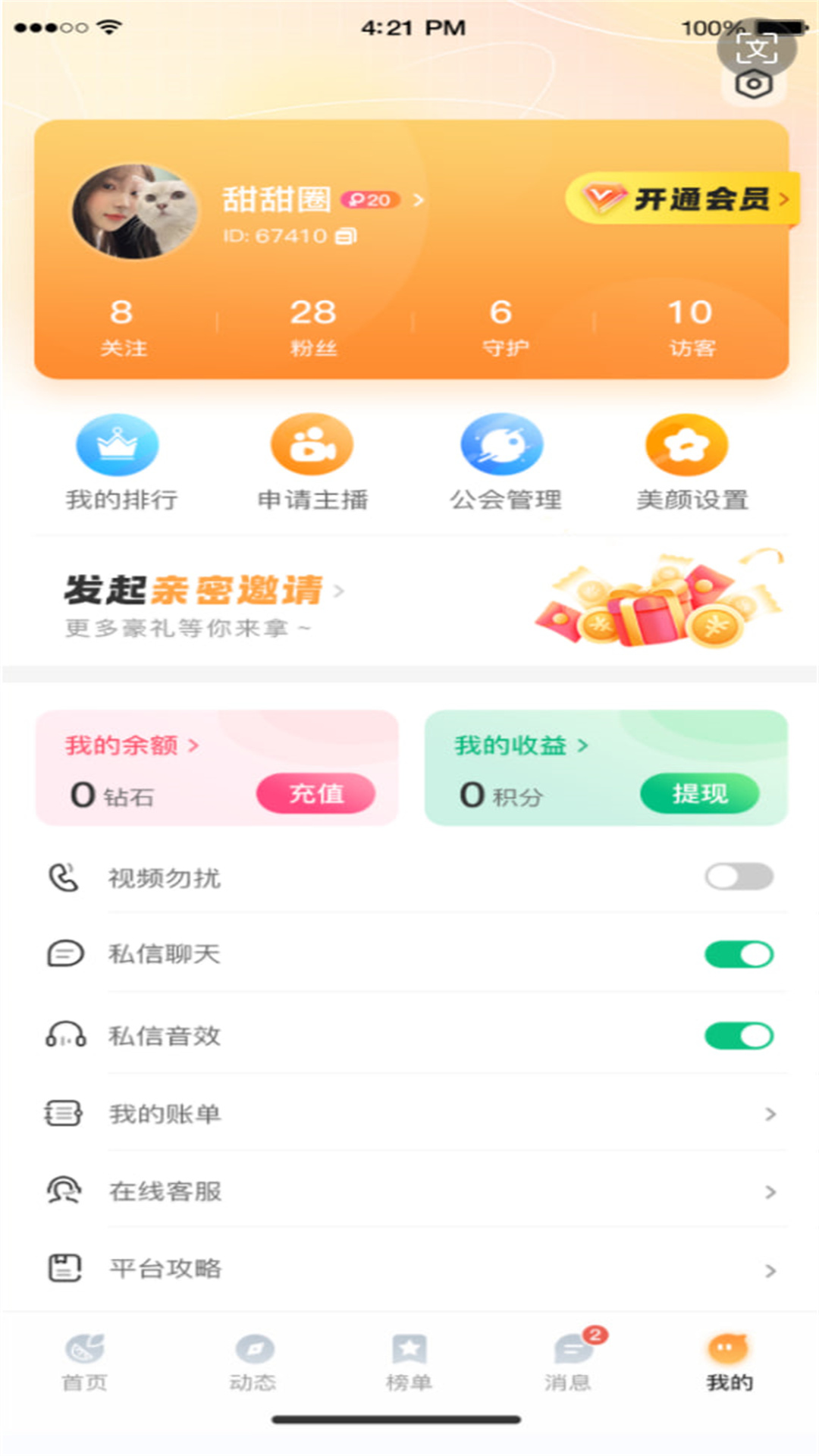Viewport: 819px width, 1456px height.
Task: Enable the 视频勿扰 switch
Action: click(739, 877)
